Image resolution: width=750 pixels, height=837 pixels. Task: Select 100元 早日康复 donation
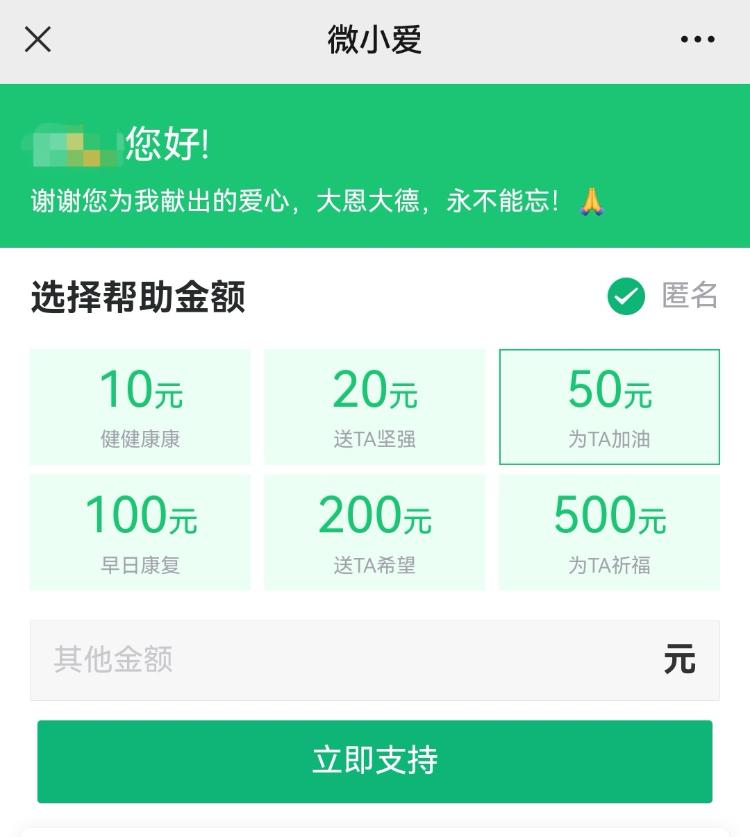[x=140, y=532]
